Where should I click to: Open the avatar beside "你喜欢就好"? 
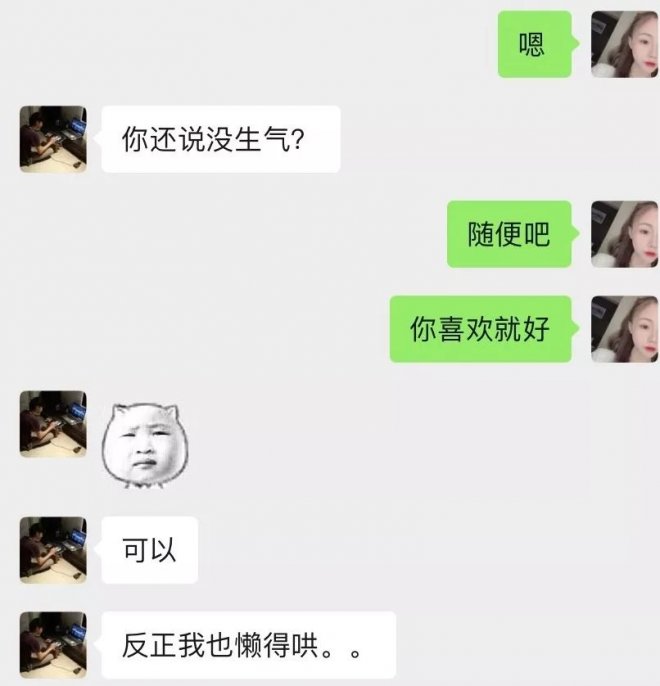(x=624, y=329)
